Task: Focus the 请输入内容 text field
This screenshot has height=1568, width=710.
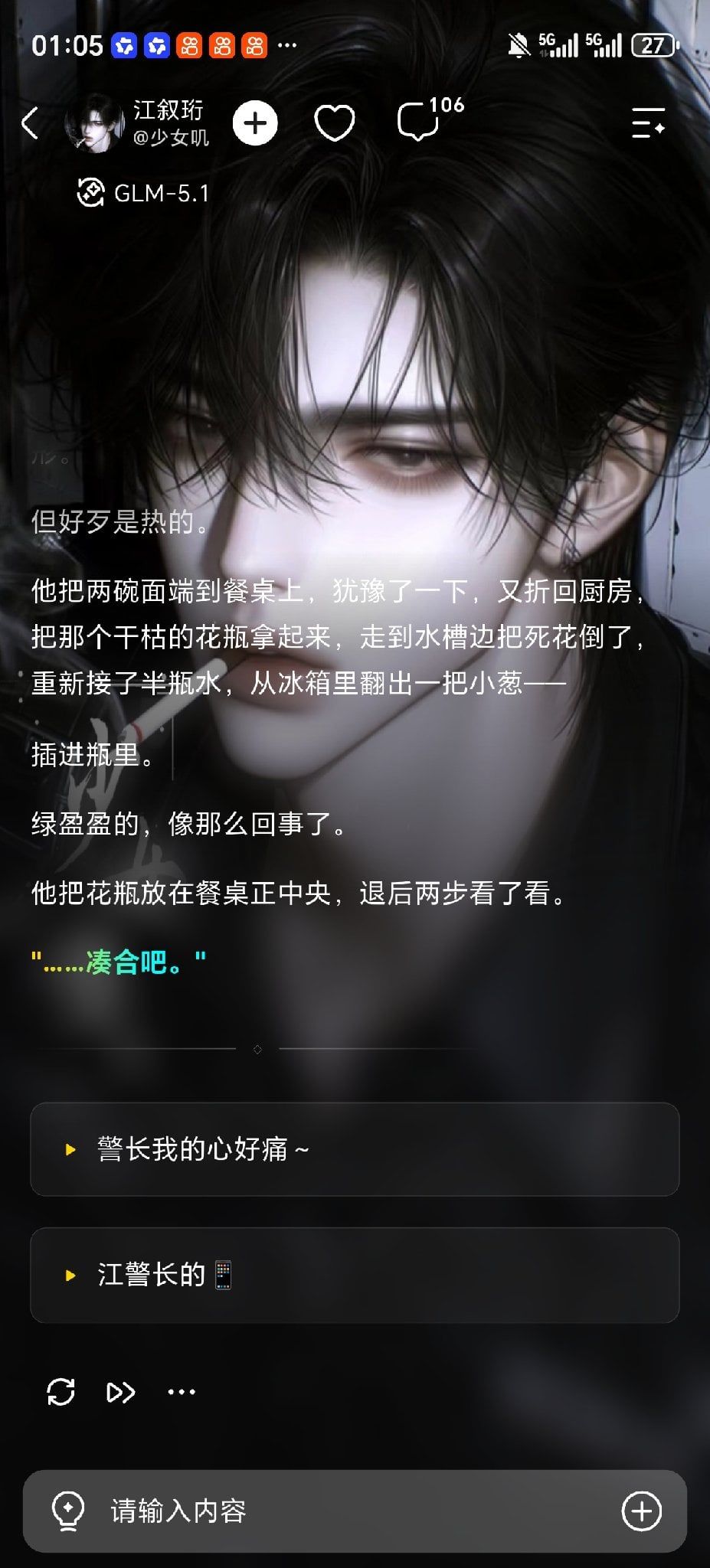Action: pos(355,1511)
